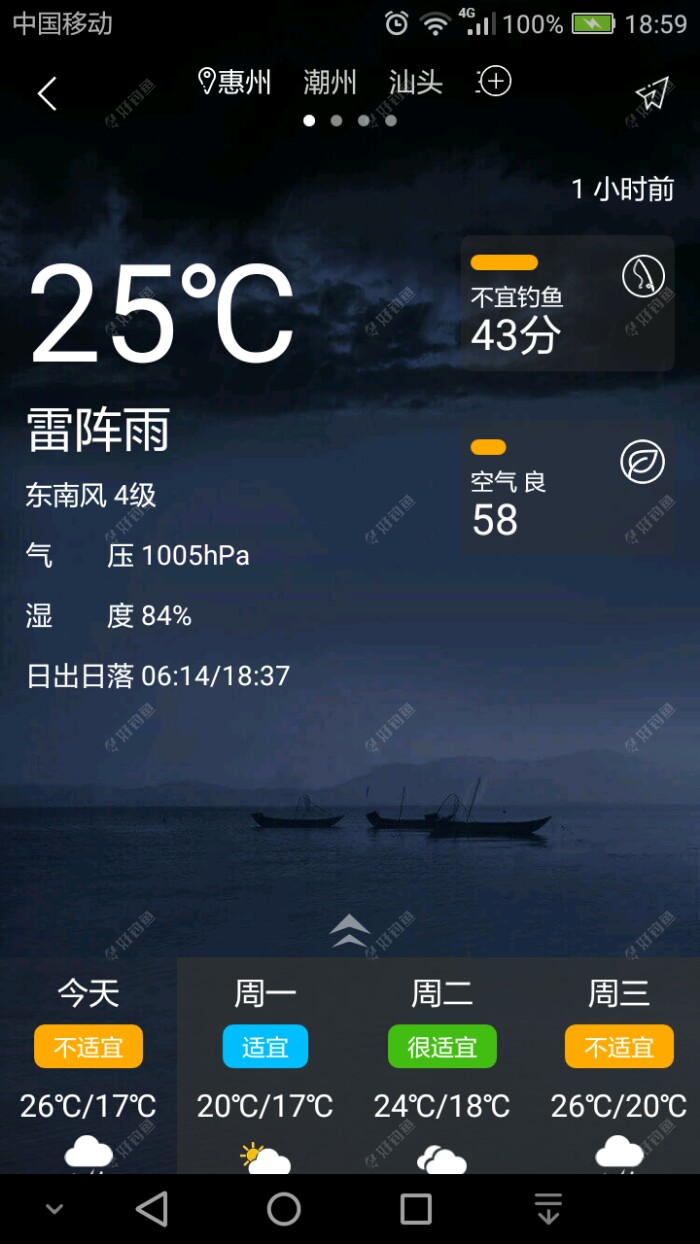The height and width of the screenshot is (1244, 700).
Task: Open the fishing index card 不宜钓鱼 43分
Action: point(568,304)
